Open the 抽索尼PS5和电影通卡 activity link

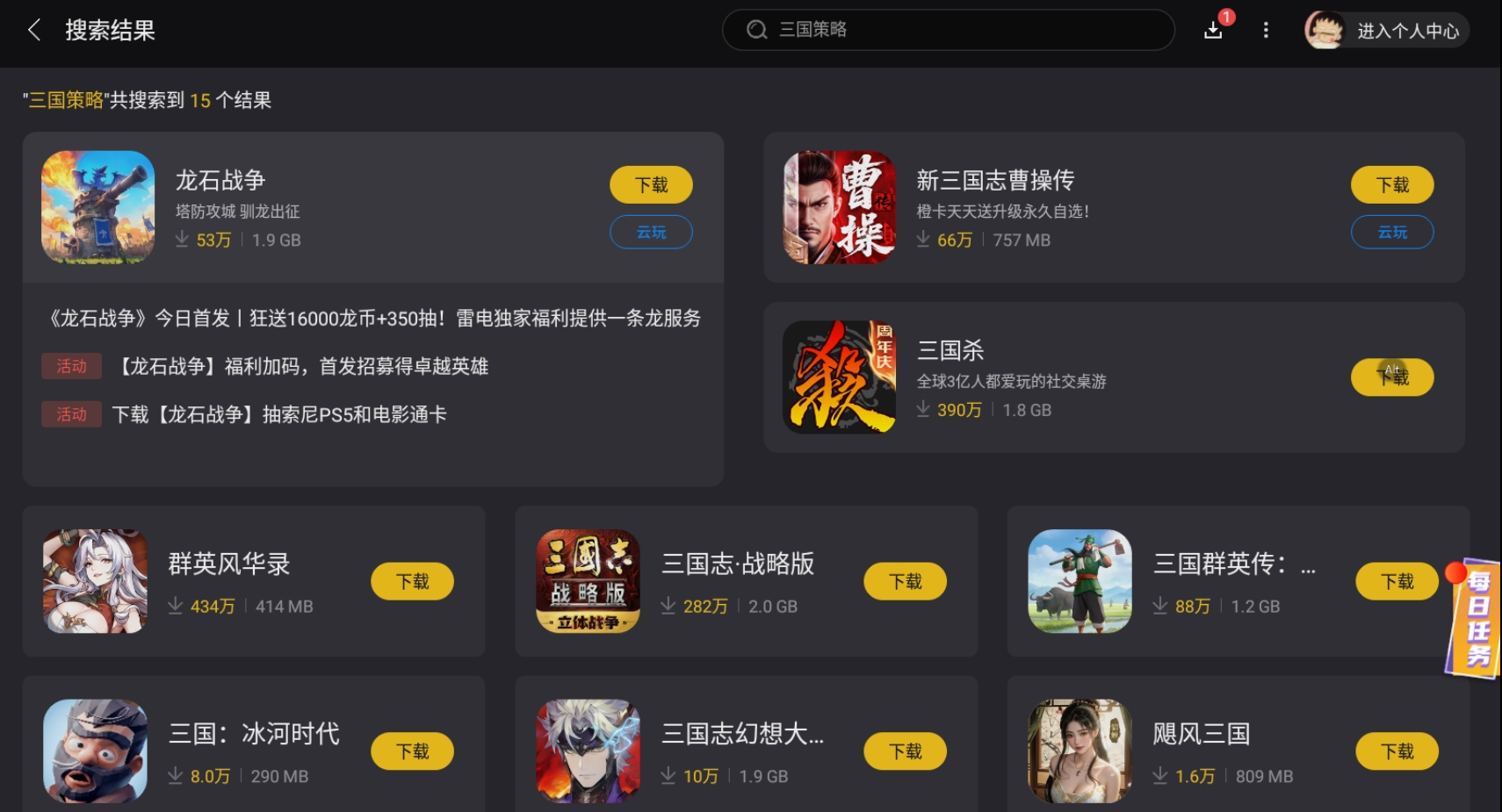point(279,414)
